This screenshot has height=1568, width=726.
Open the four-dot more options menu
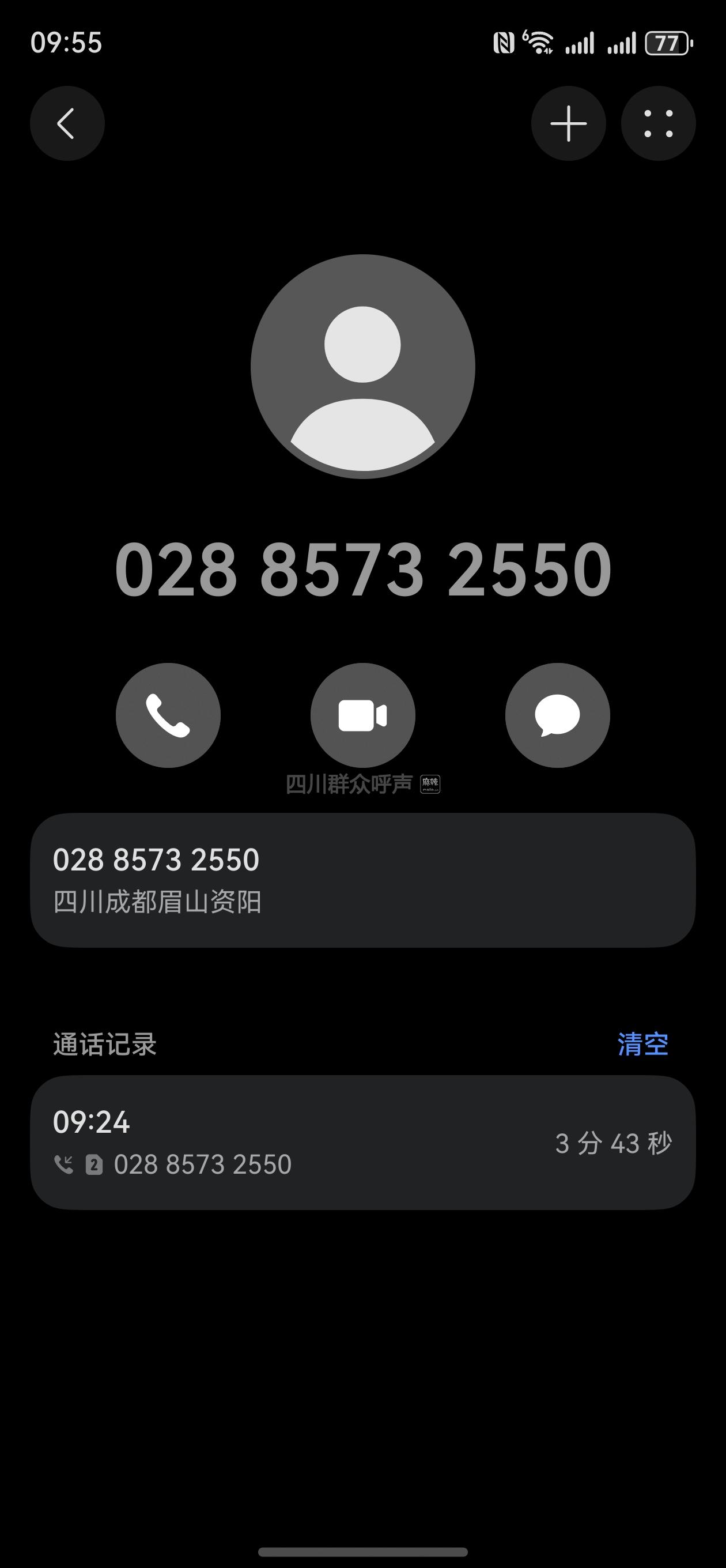[658, 123]
